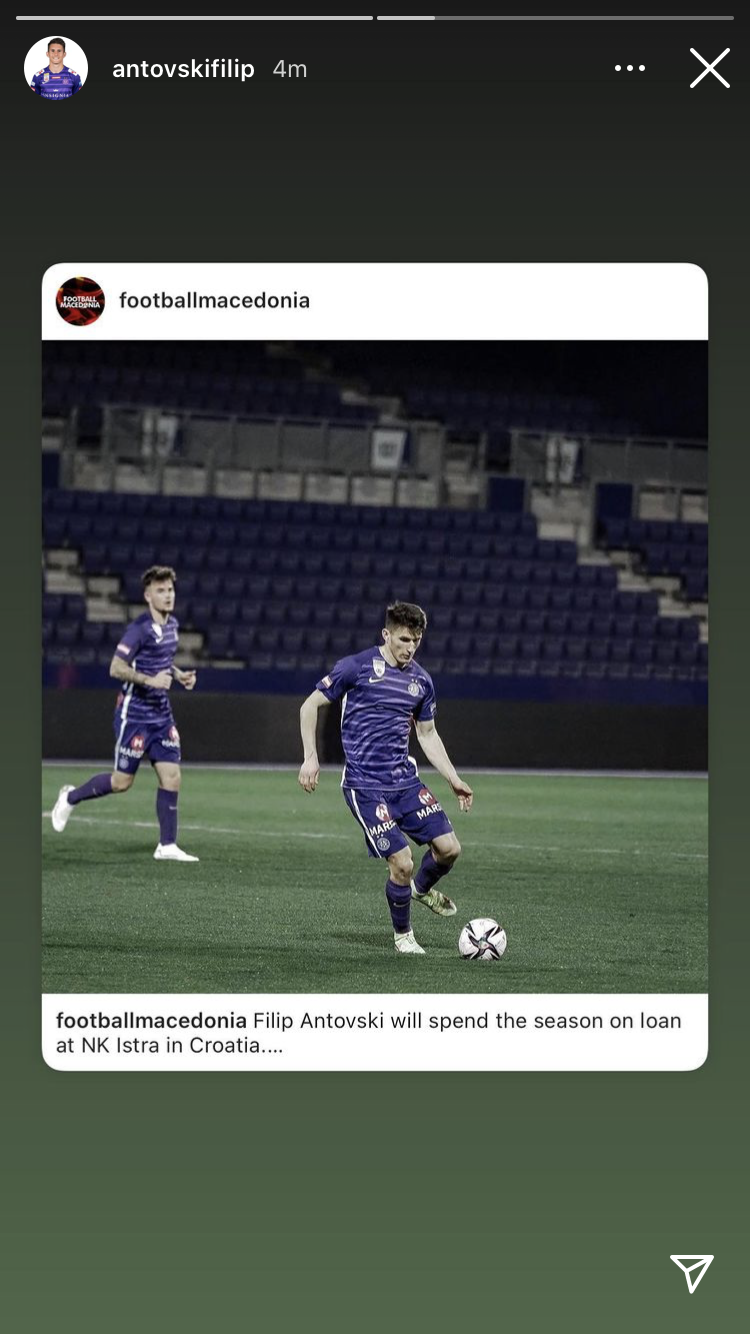Open the shared footballmacedonia post
Image resolution: width=750 pixels, height=1334 pixels.
pyautogui.click(x=375, y=667)
